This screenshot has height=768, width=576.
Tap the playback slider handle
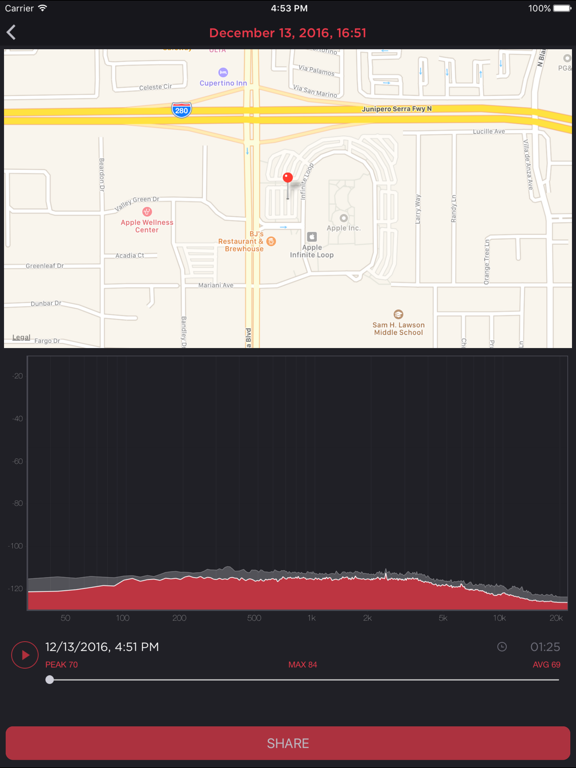[x=49, y=680]
